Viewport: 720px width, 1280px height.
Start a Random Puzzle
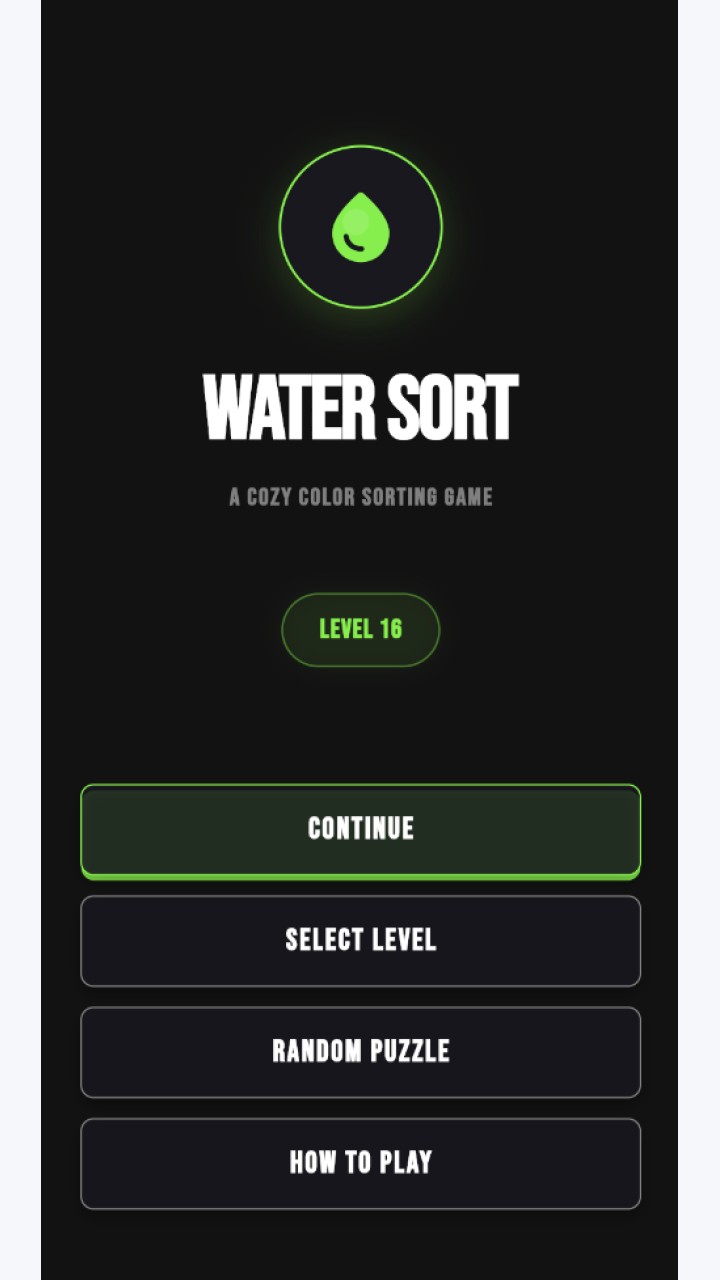pos(360,1052)
